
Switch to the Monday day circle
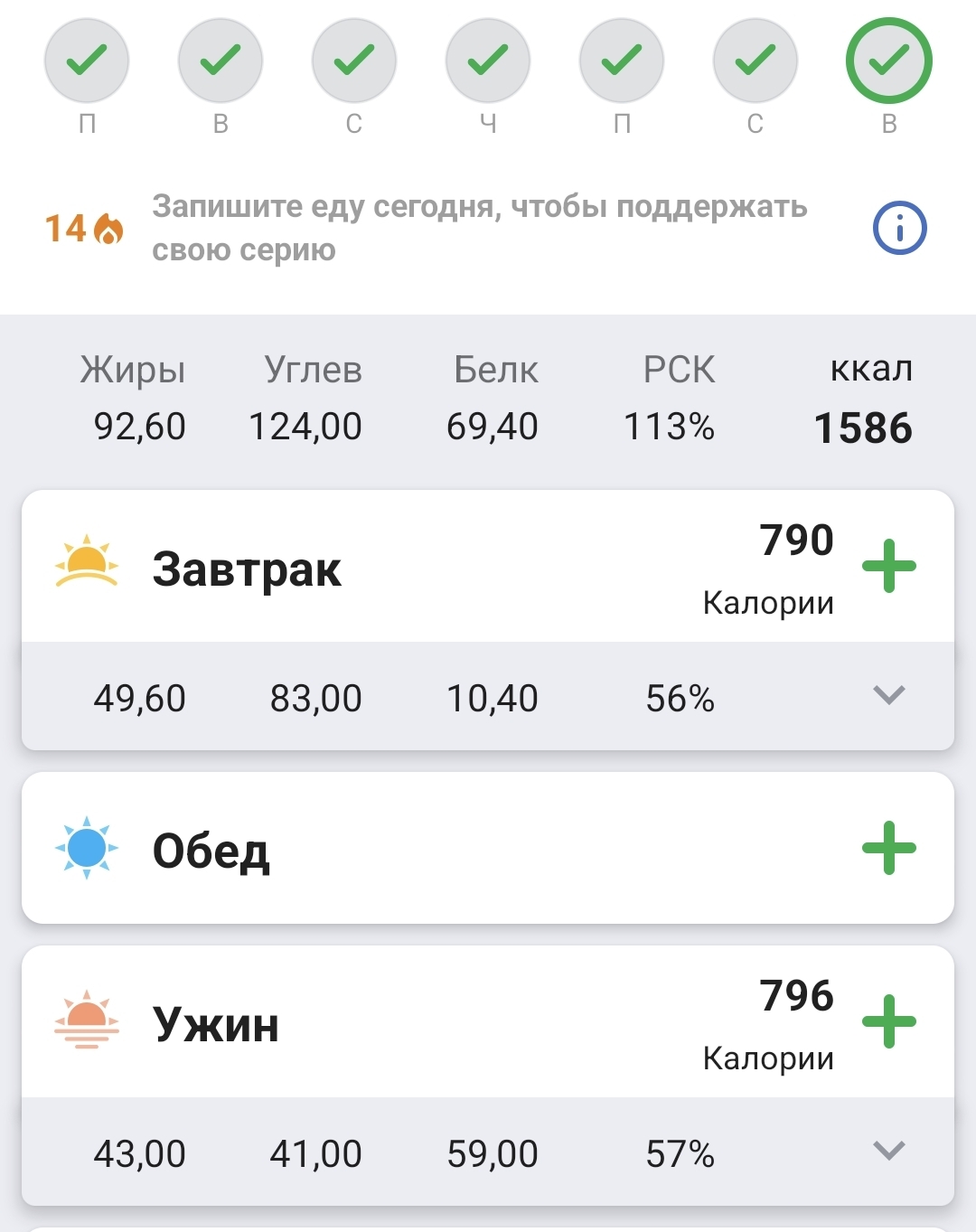click(x=87, y=61)
